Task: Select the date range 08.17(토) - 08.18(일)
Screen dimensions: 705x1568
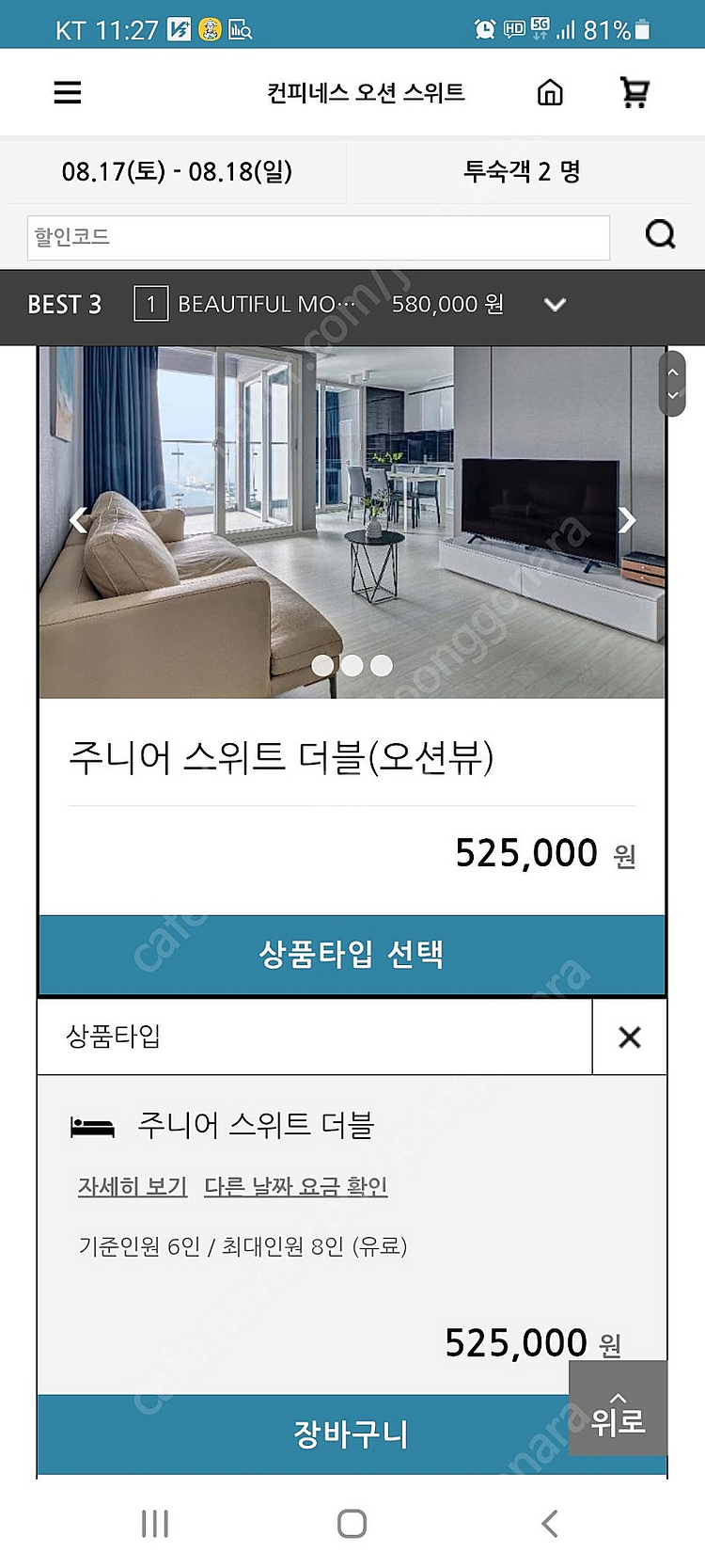Action: [x=175, y=172]
